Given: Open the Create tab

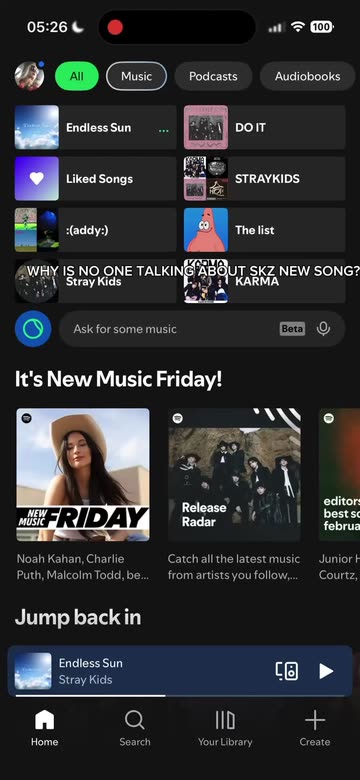Looking at the screenshot, I should (315, 728).
